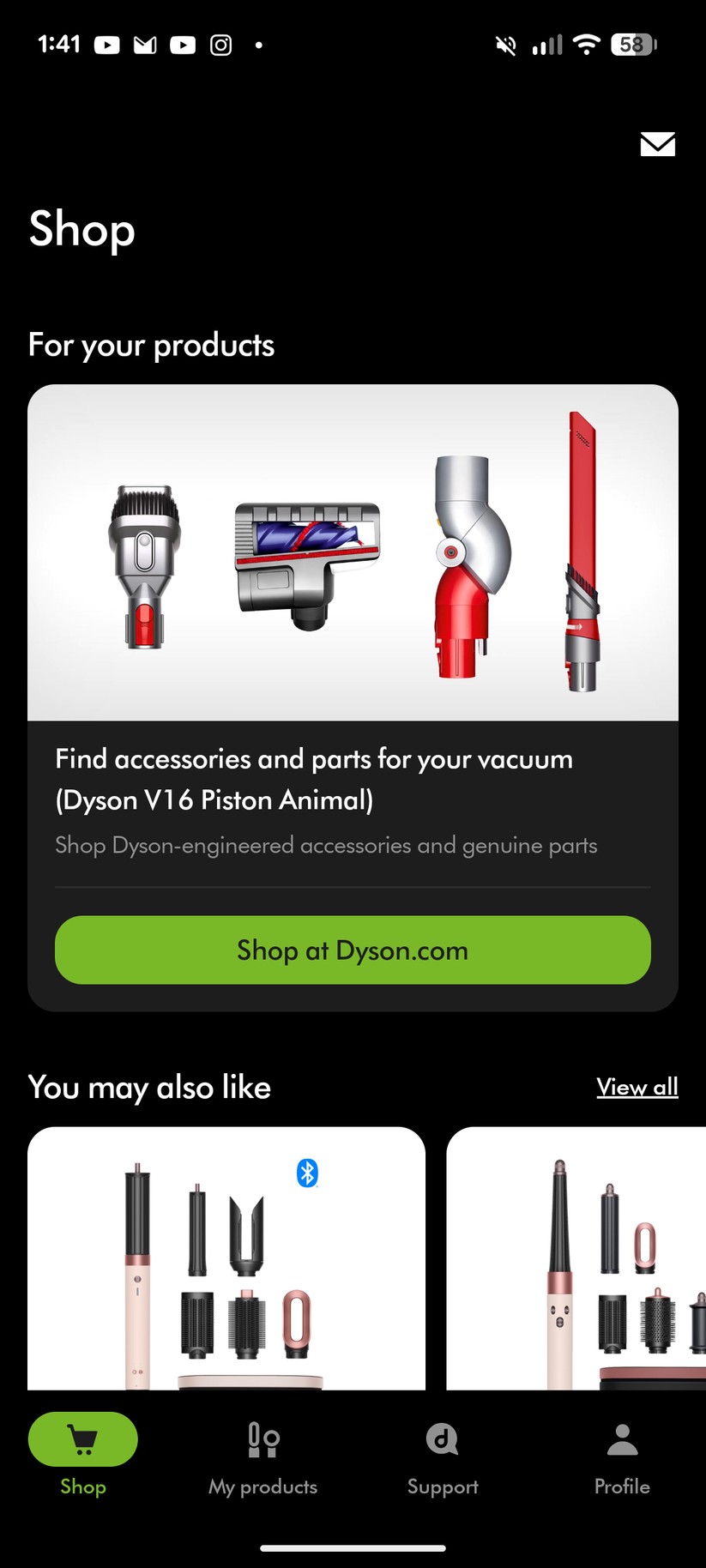Tap the battery level indicator
Image resolution: width=706 pixels, height=1568 pixels.
point(634,44)
